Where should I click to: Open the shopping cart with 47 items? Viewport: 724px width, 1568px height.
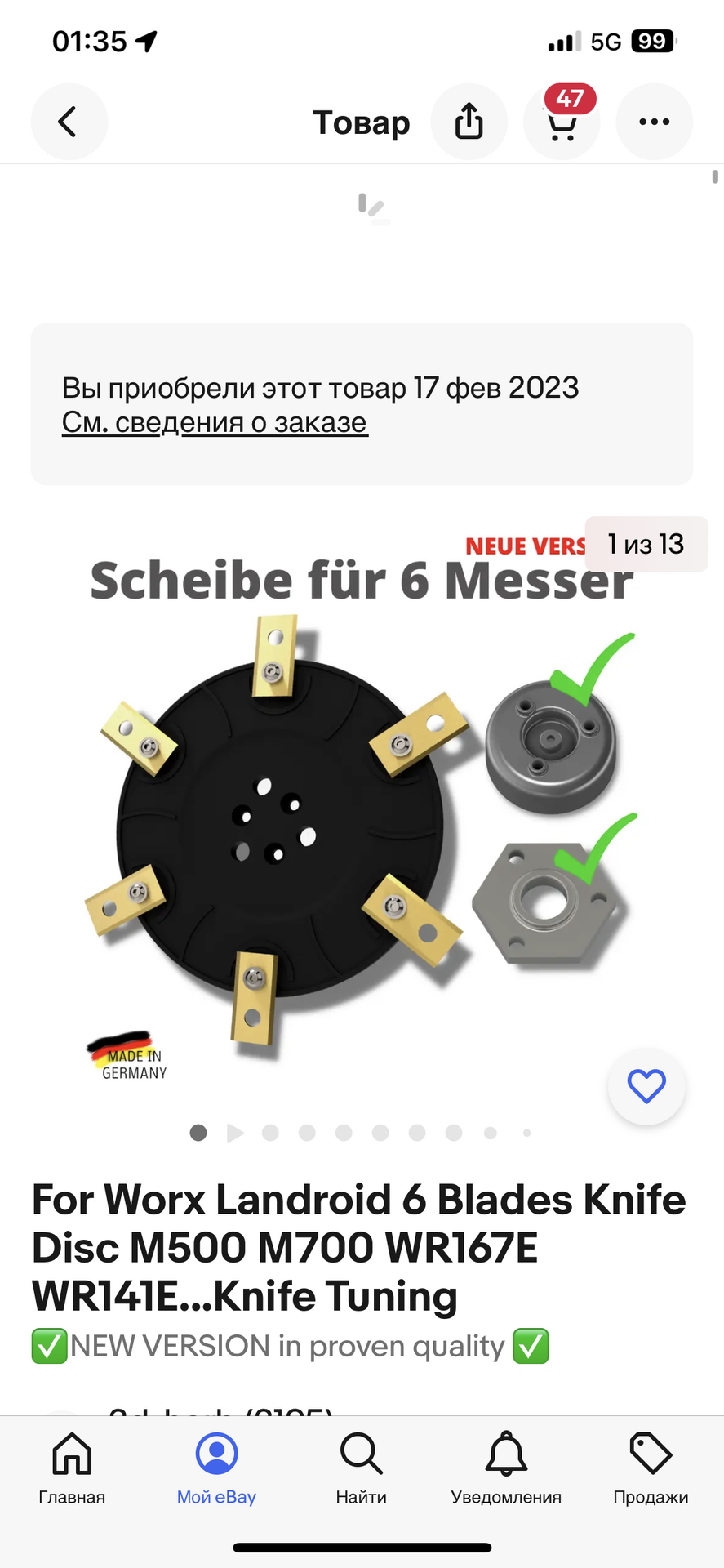coord(562,122)
